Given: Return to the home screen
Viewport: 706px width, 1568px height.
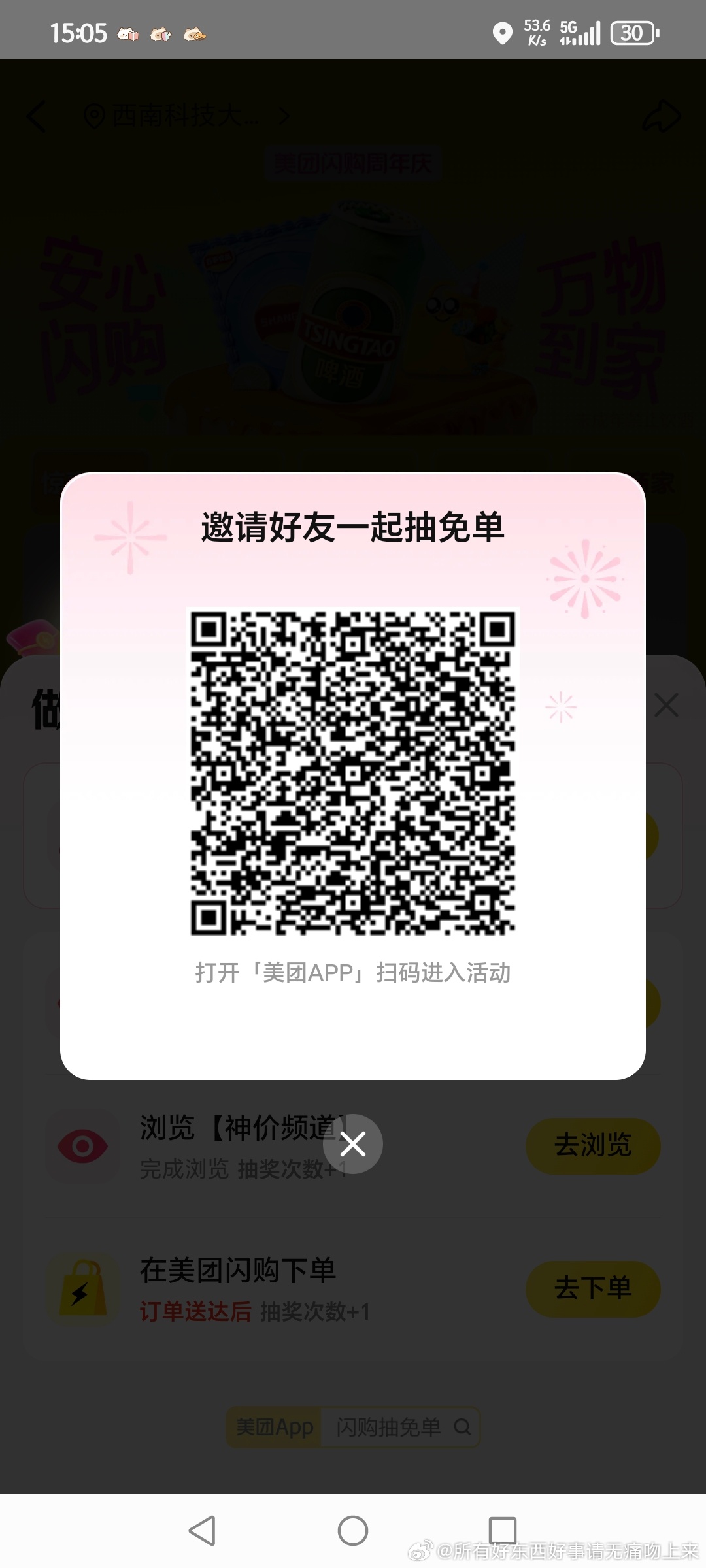Looking at the screenshot, I should coord(353,1530).
